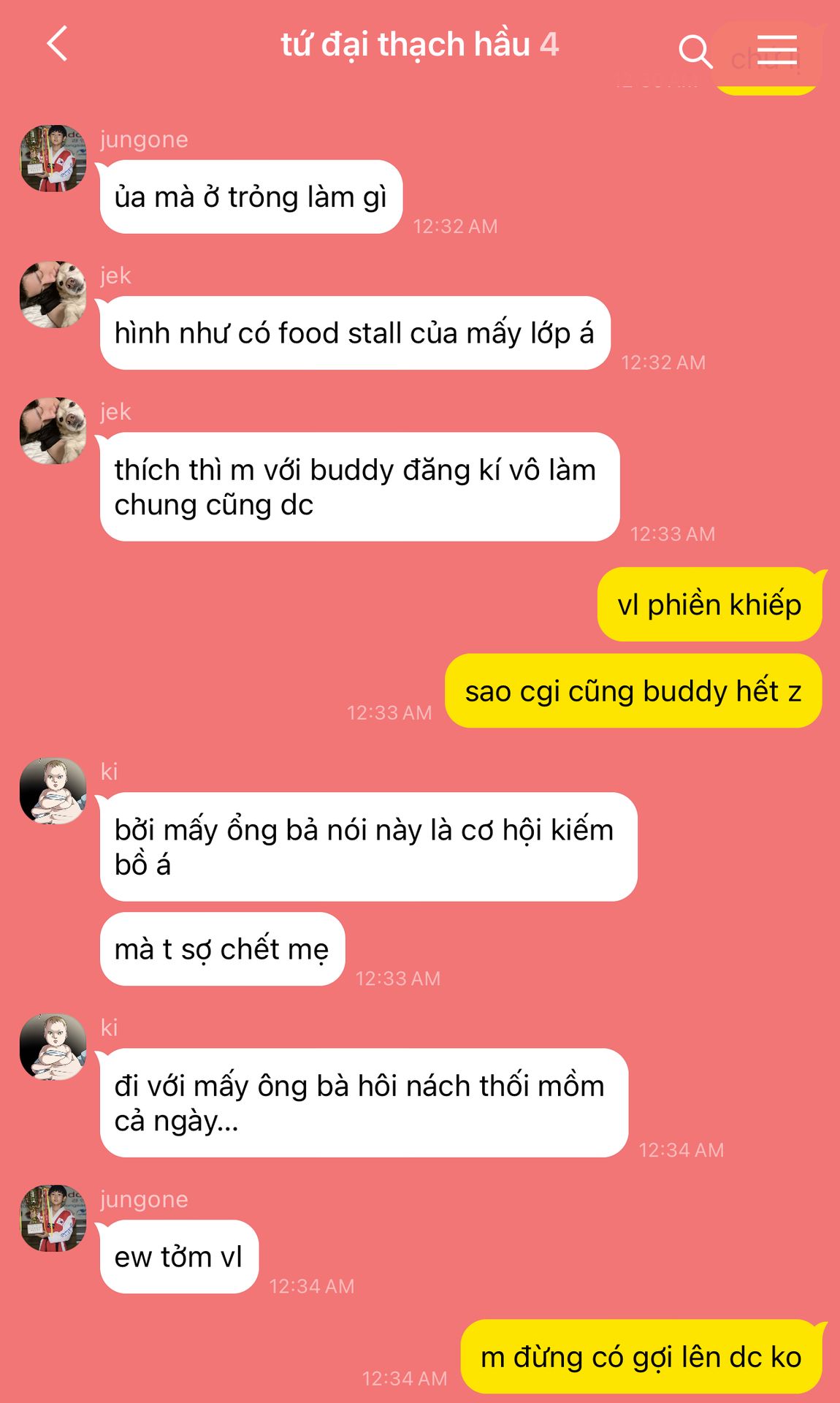The width and height of the screenshot is (840, 1403).
Task: View ki's profile picture next to 'bởi mấy ổng'
Action: coord(53,791)
